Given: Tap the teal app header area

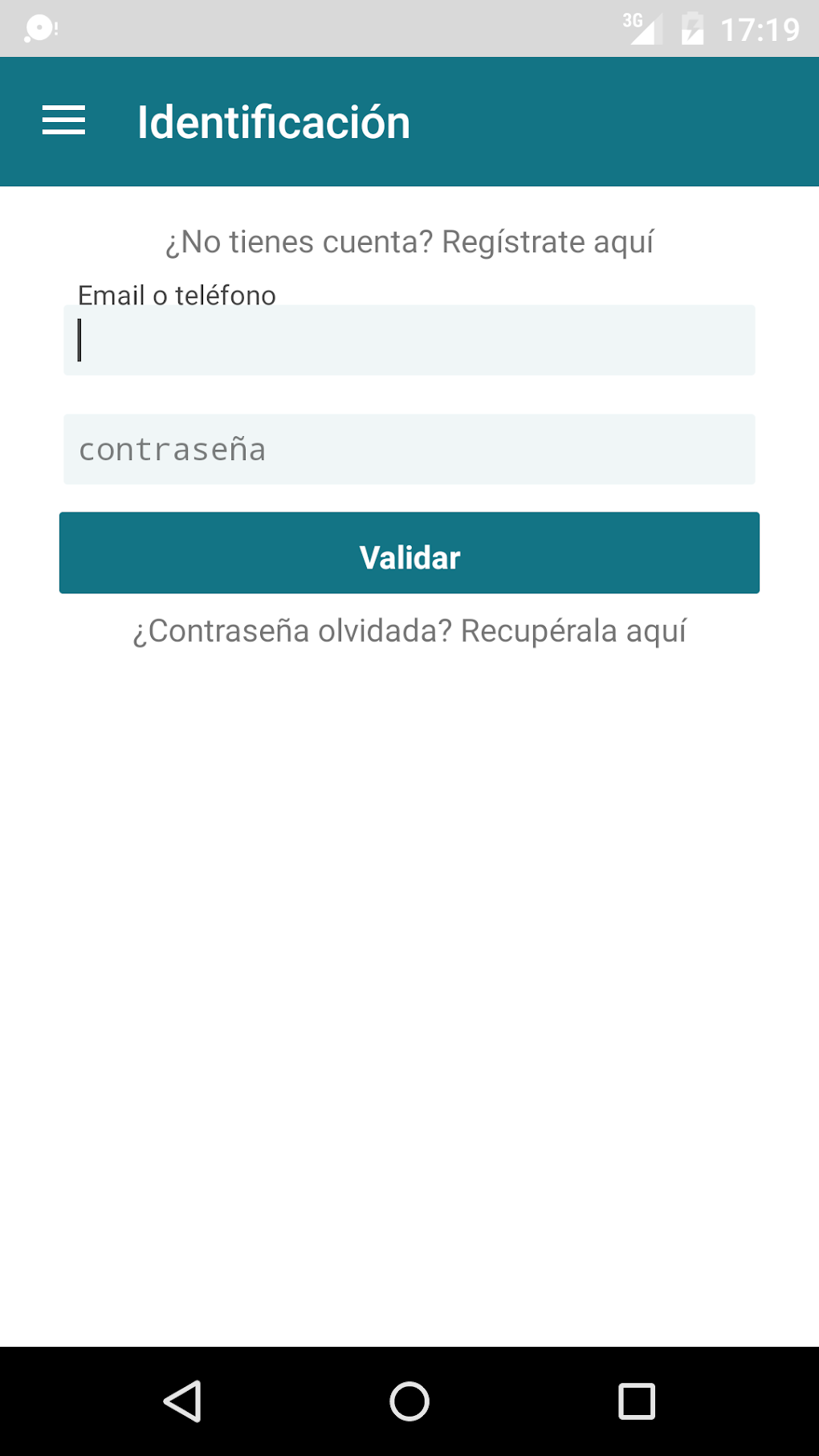Looking at the screenshot, I should [x=562, y=120].
